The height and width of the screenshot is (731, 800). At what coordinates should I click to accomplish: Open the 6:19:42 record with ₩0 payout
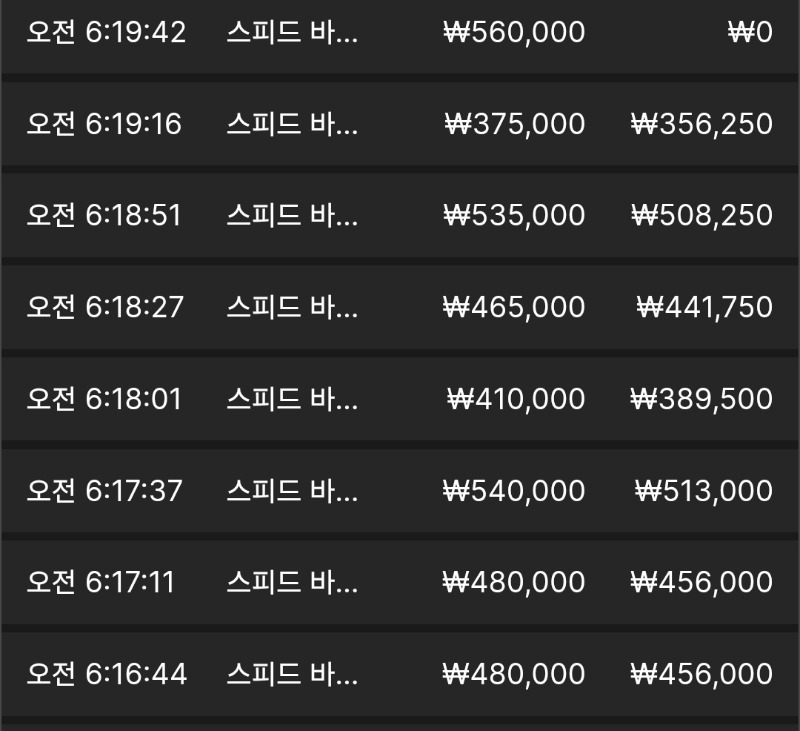[x=400, y=33]
